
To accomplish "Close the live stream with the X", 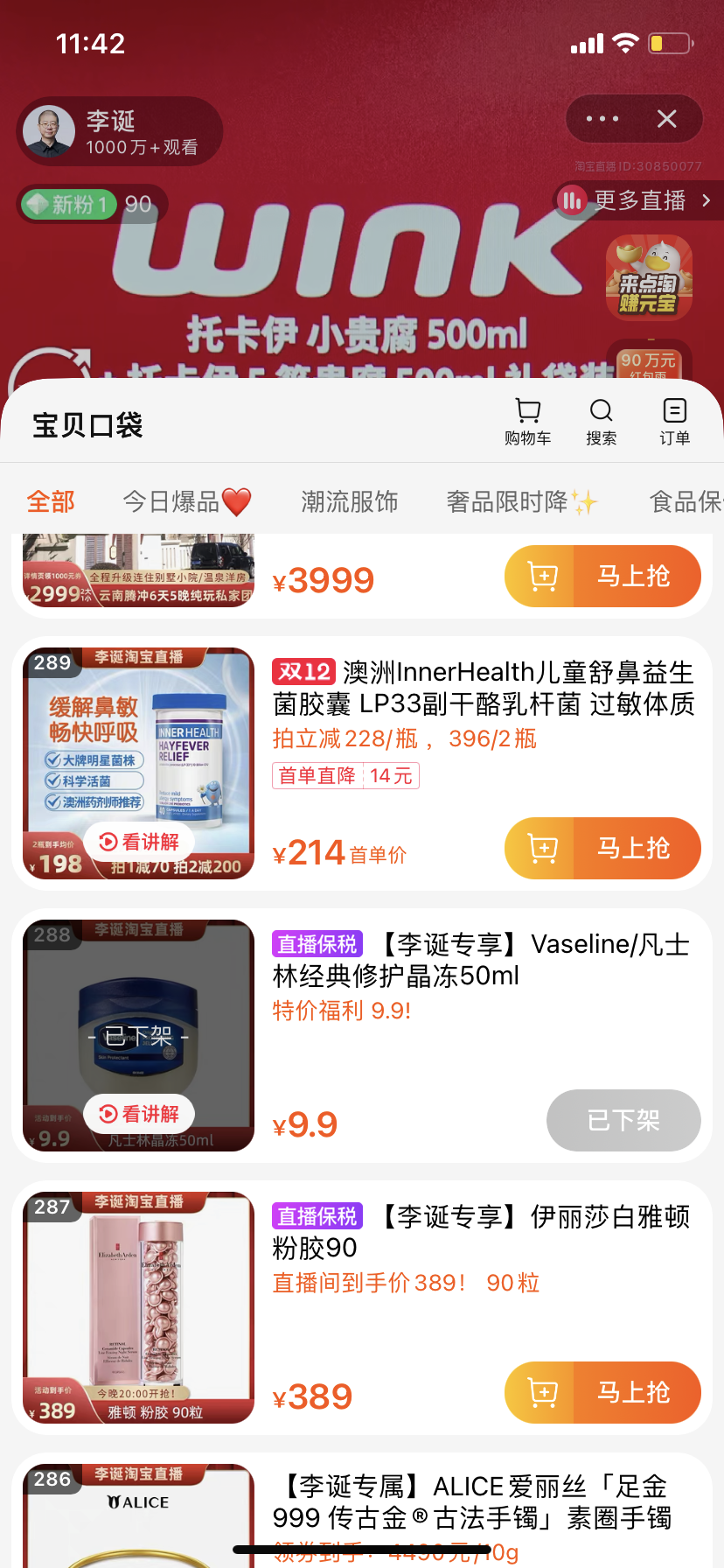I will [x=666, y=119].
